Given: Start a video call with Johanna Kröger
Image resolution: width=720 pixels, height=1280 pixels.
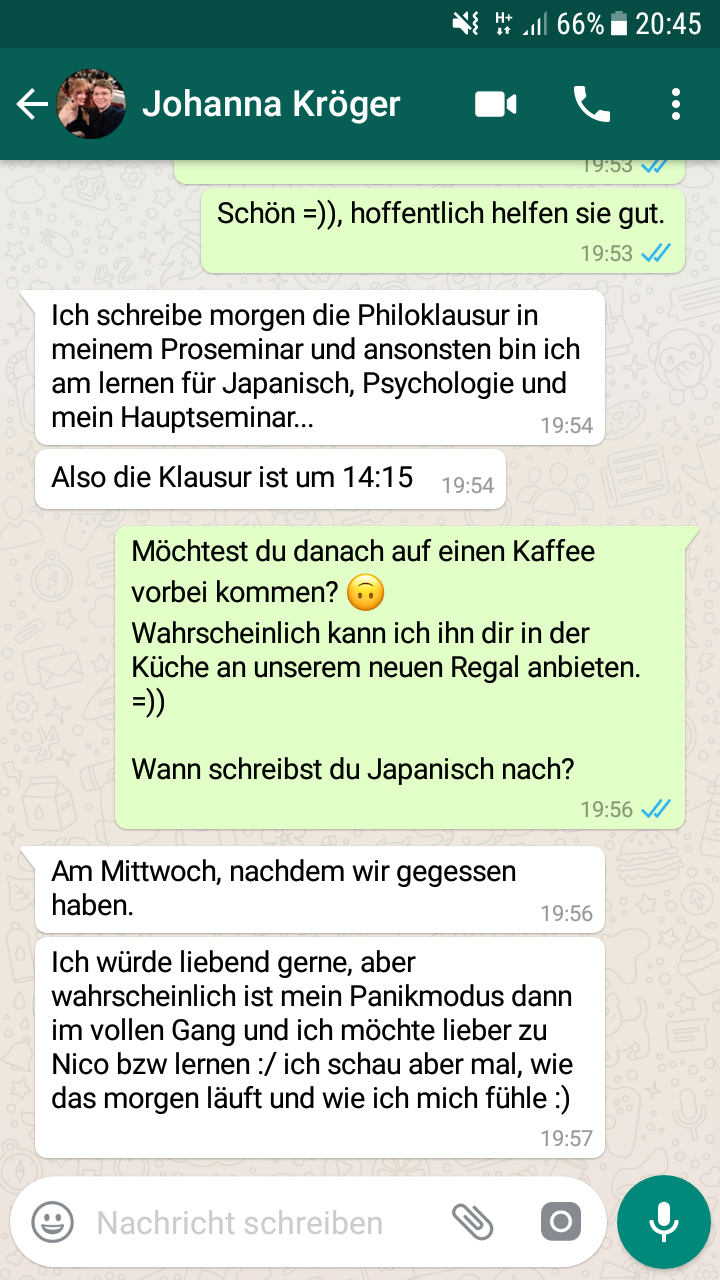Looking at the screenshot, I should coord(495,104).
